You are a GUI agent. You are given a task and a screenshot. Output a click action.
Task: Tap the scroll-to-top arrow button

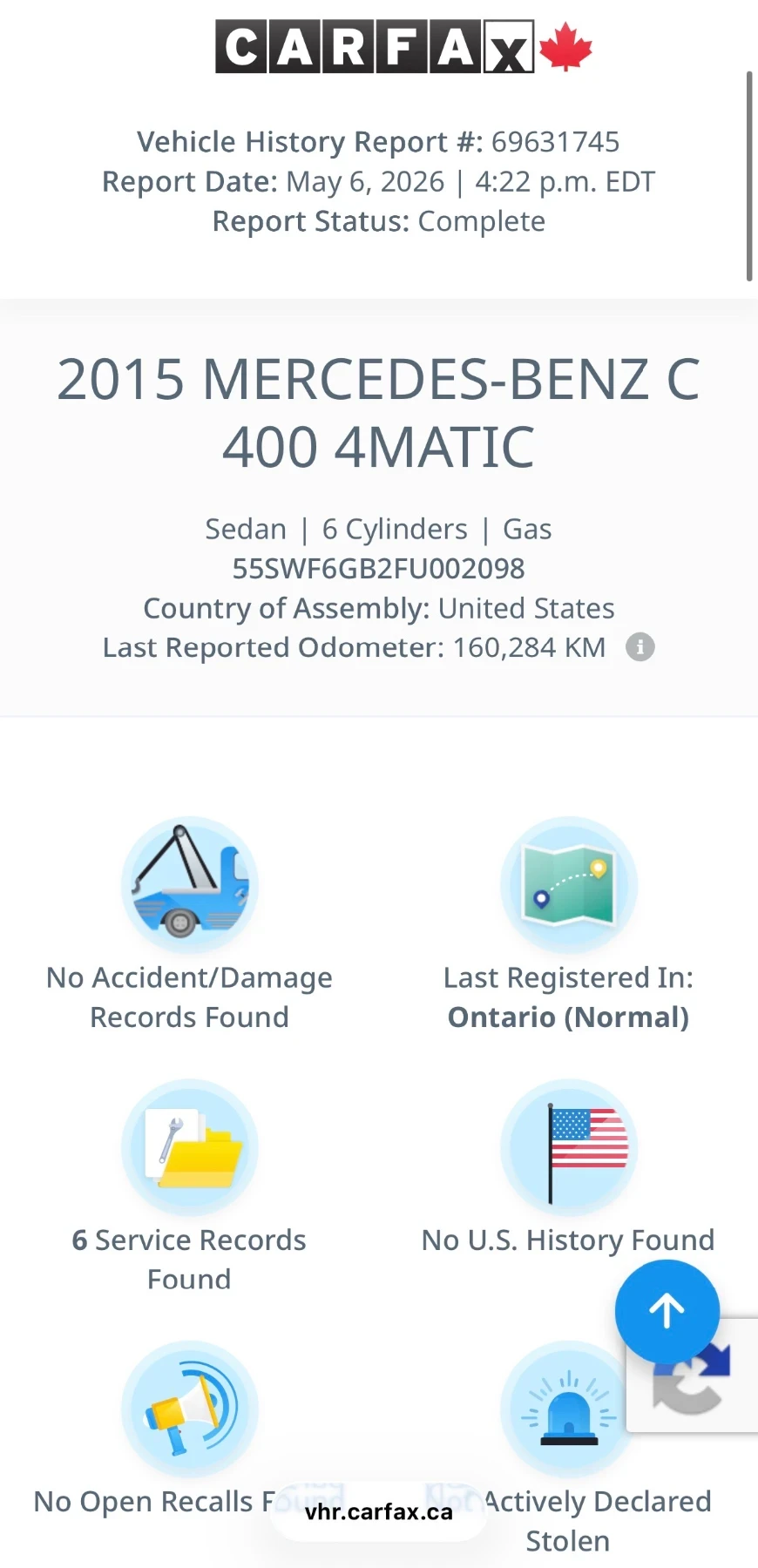(x=667, y=1311)
